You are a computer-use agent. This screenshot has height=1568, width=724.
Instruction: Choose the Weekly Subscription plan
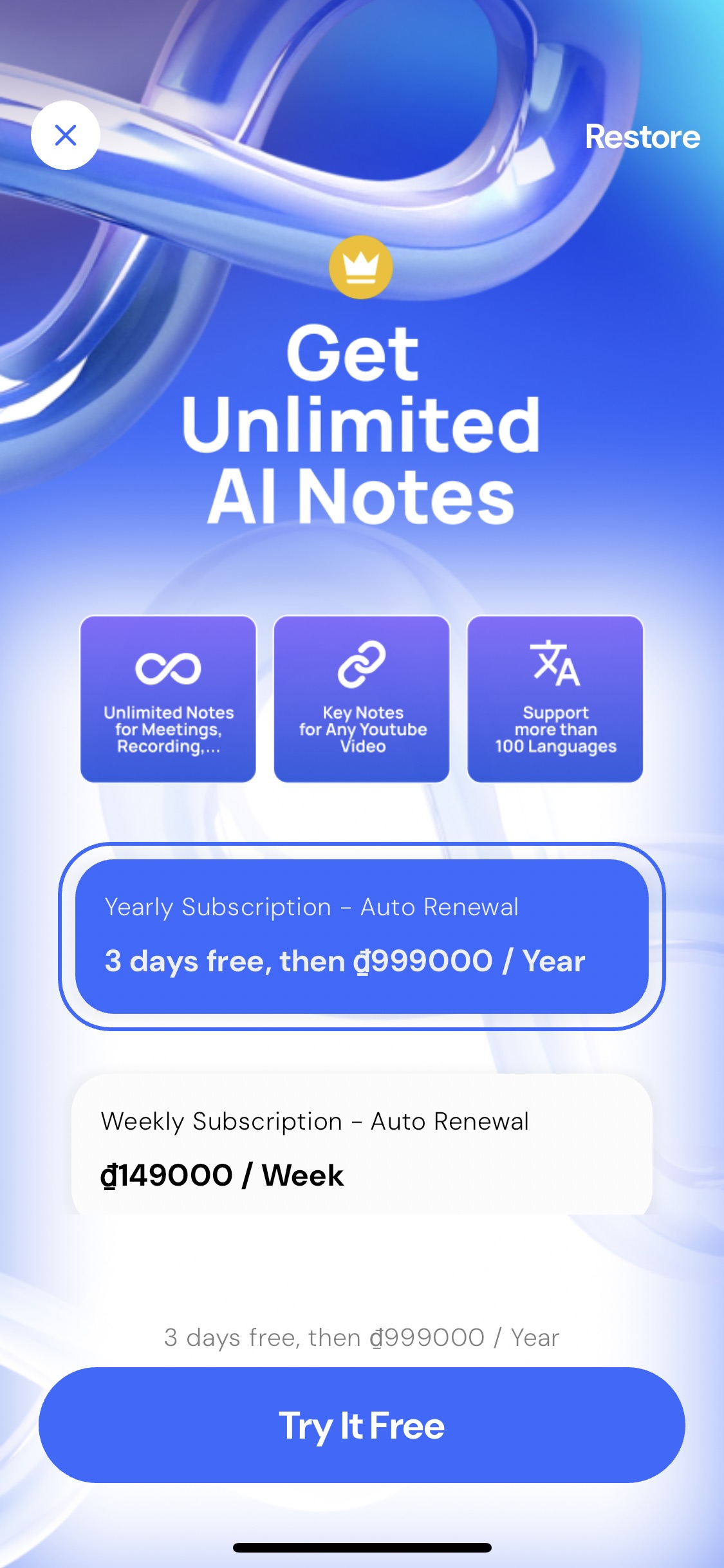point(362,1147)
